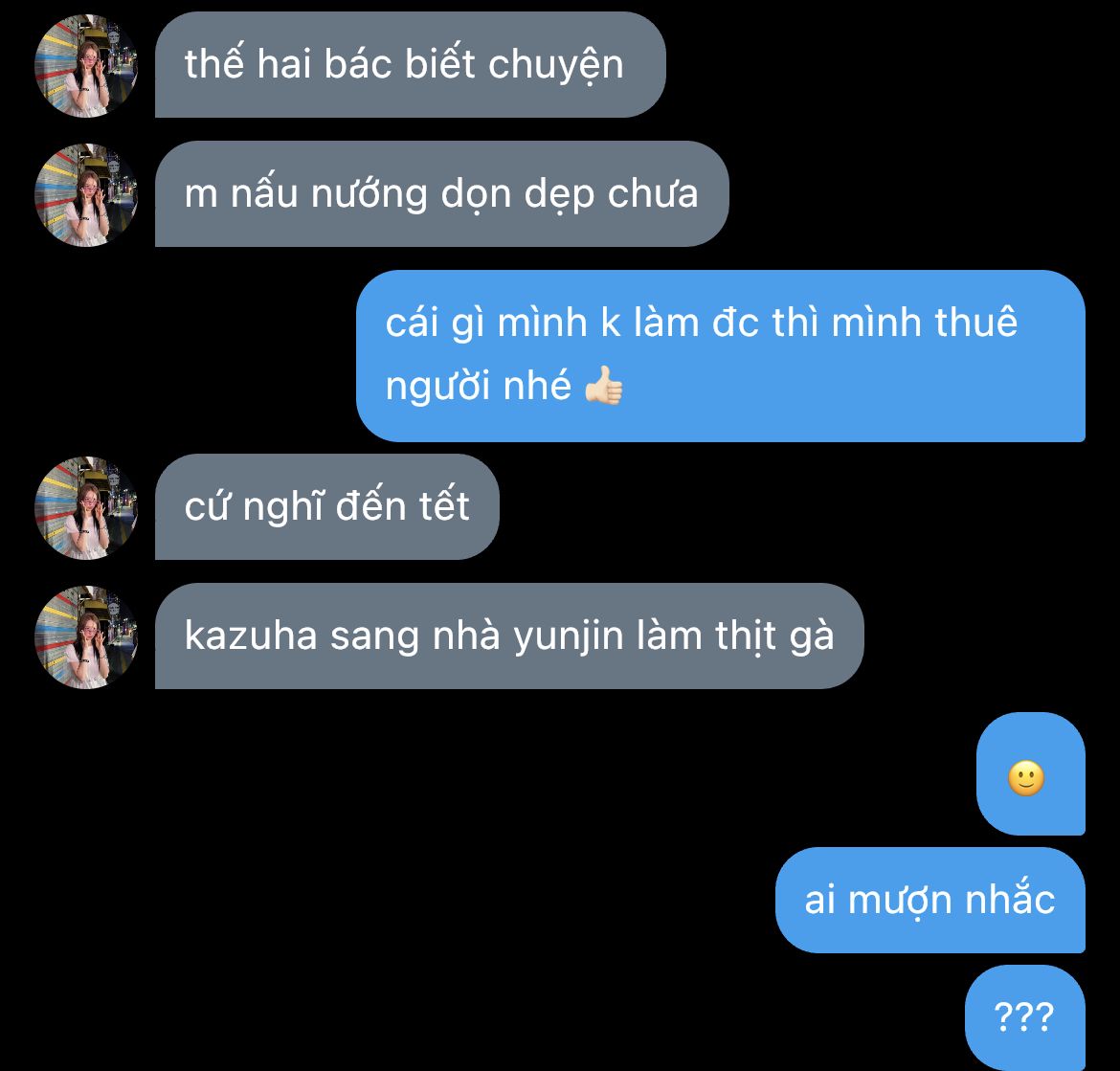Tap avatar next to 'm nấu nướng dọn dẹp chưa'

coord(86,195)
